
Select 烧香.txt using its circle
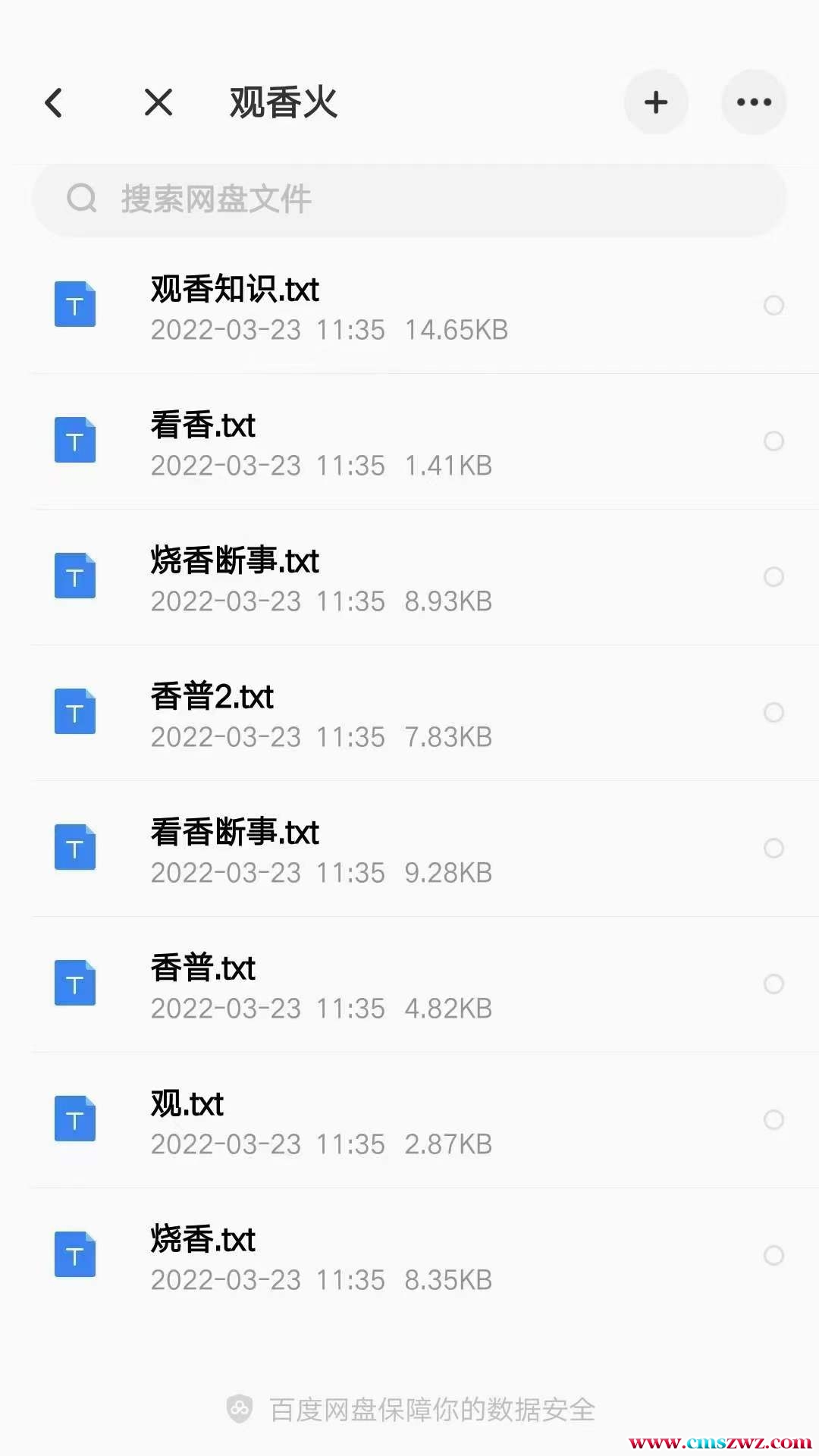pos(773,1256)
